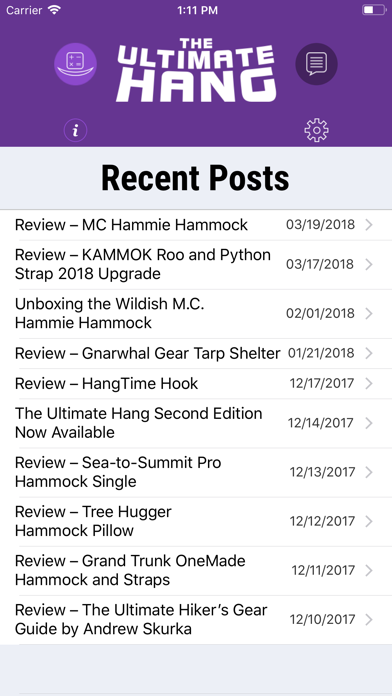
Task: Read Tree Hugger Hammock Pillow review
Action: pos(196,521)
